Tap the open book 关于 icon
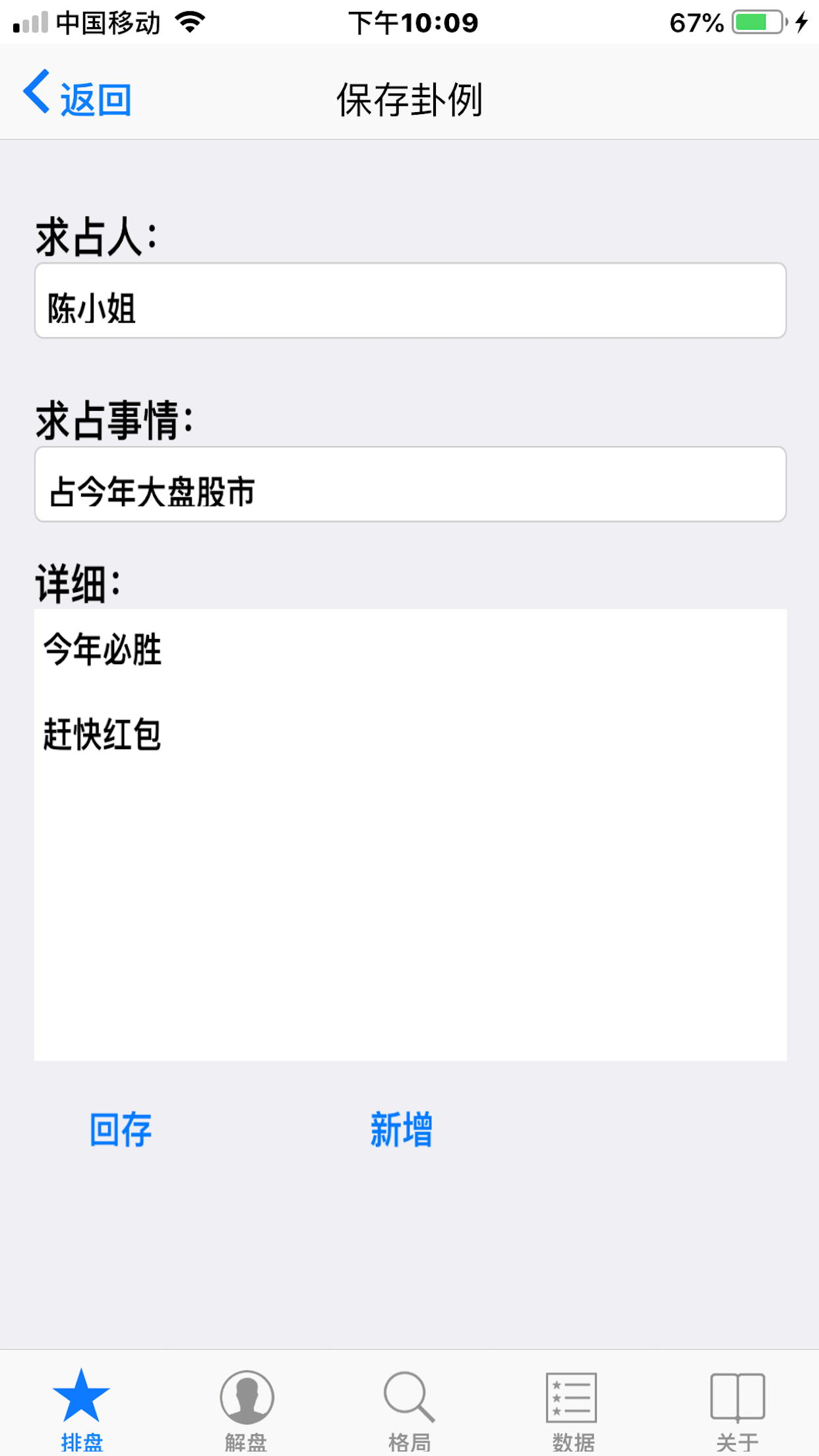Image resolution: width=819 pixels, height=1456 pixels. tap(735, 1389)
